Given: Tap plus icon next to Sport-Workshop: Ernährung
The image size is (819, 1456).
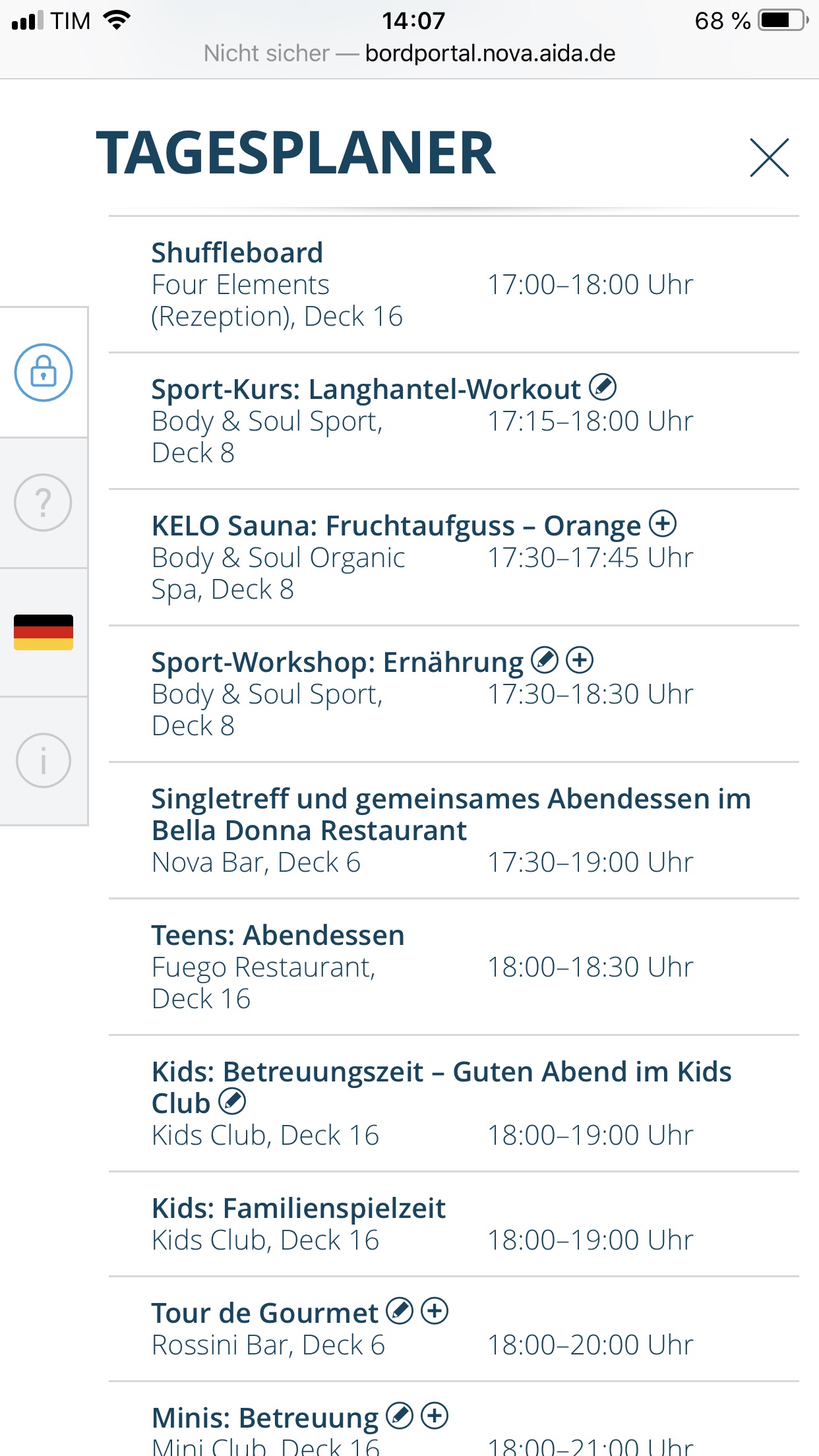Looking at the screenshot, I should click(580, 660).
